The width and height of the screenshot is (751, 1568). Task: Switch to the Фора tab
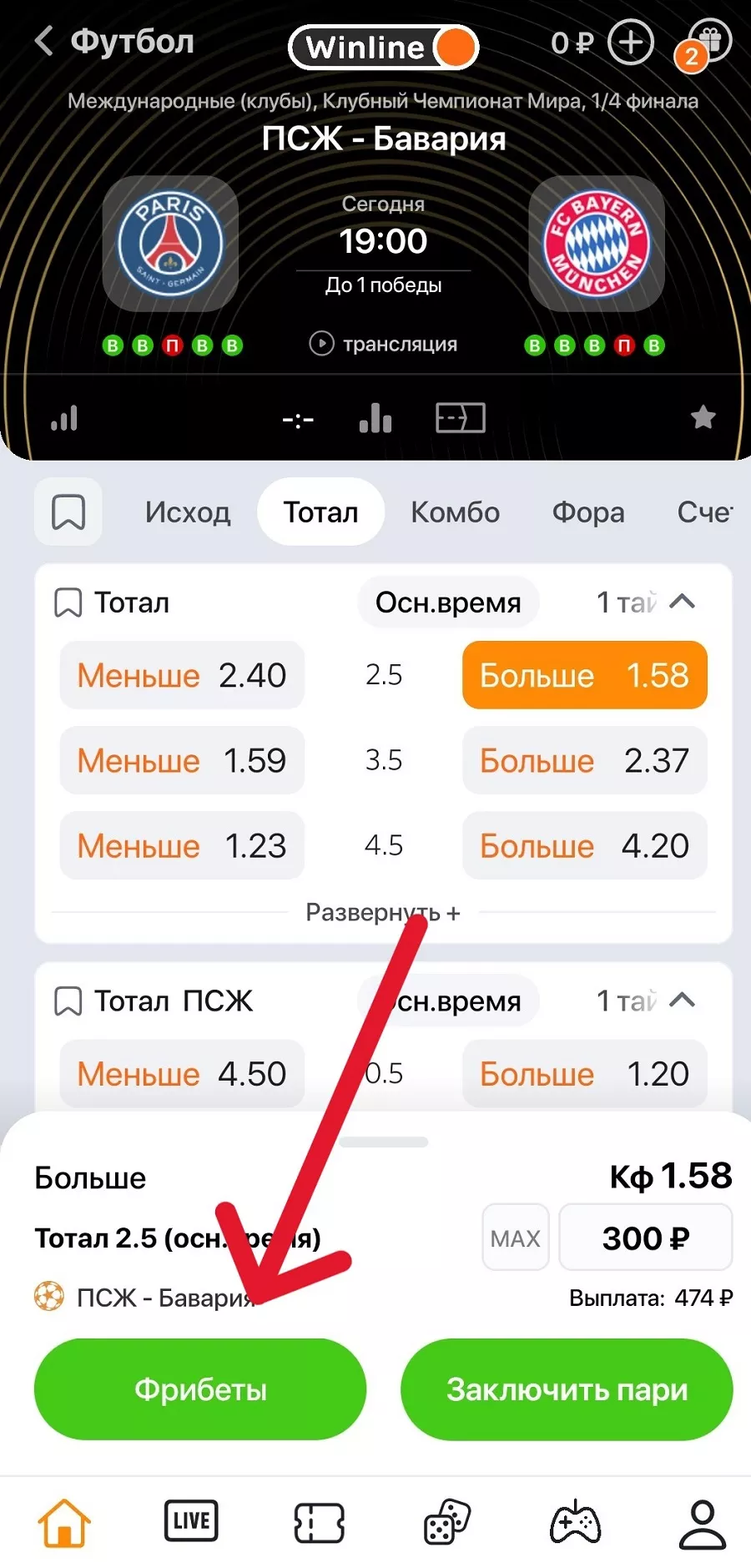[x=587, y=512]
